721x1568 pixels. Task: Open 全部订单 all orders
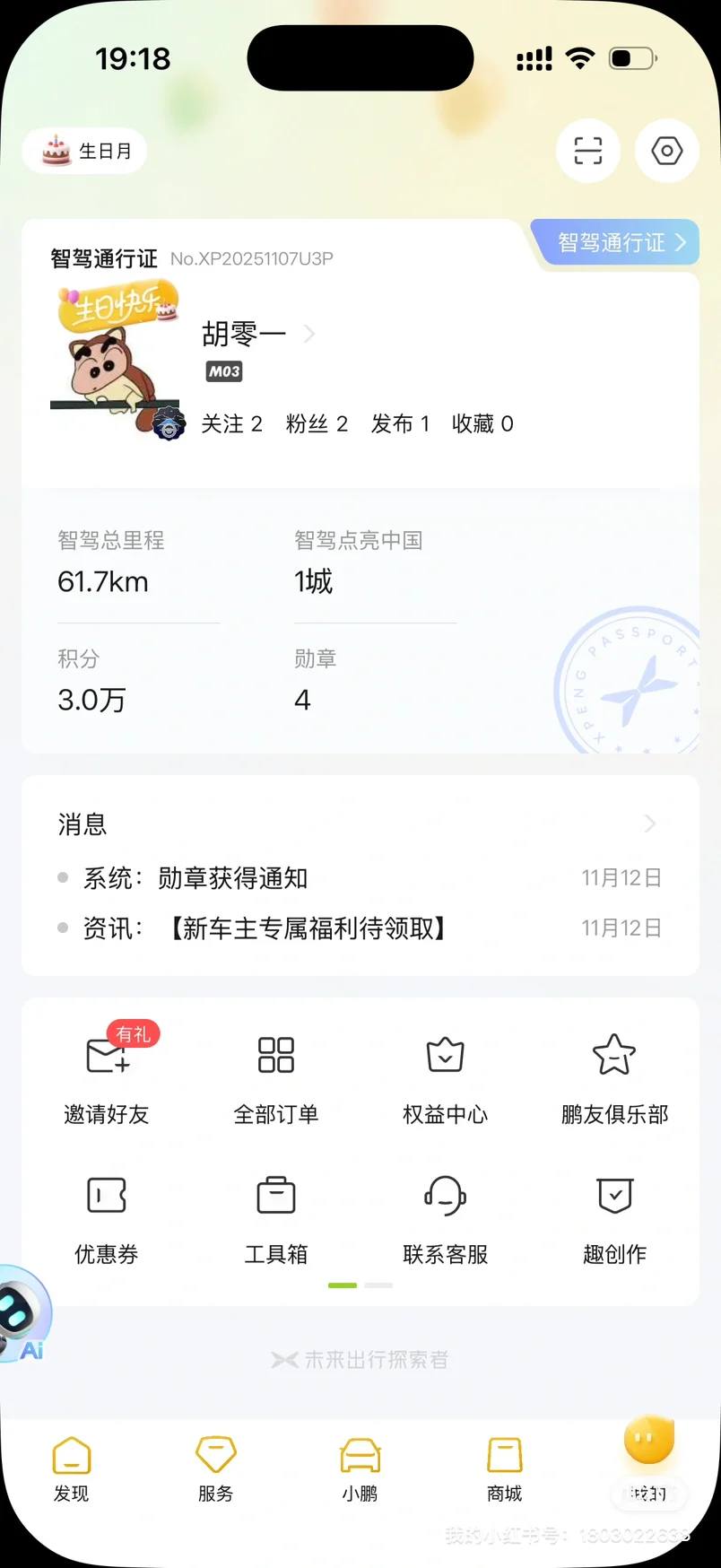[x=276, y=1074]
